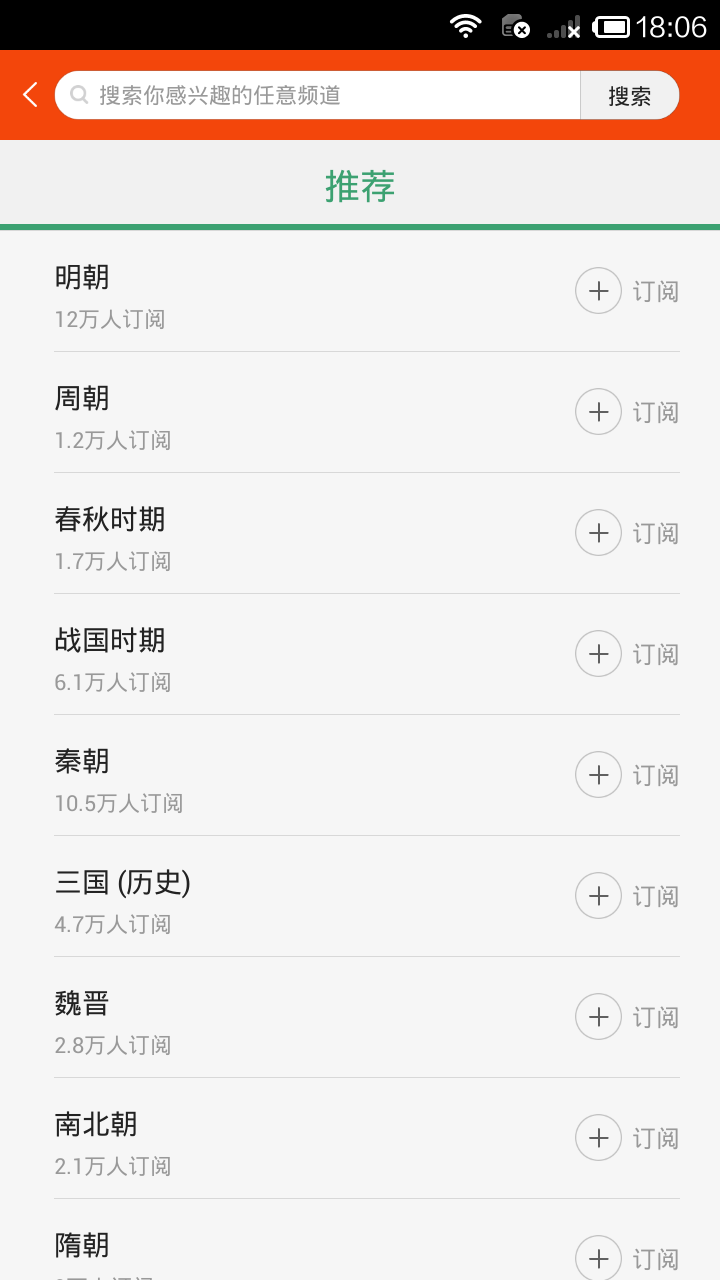The width and height of the screenshot is (720, 1280).
Task: Subscribe to the 战国时期 channel
Action: click(627, 654)
